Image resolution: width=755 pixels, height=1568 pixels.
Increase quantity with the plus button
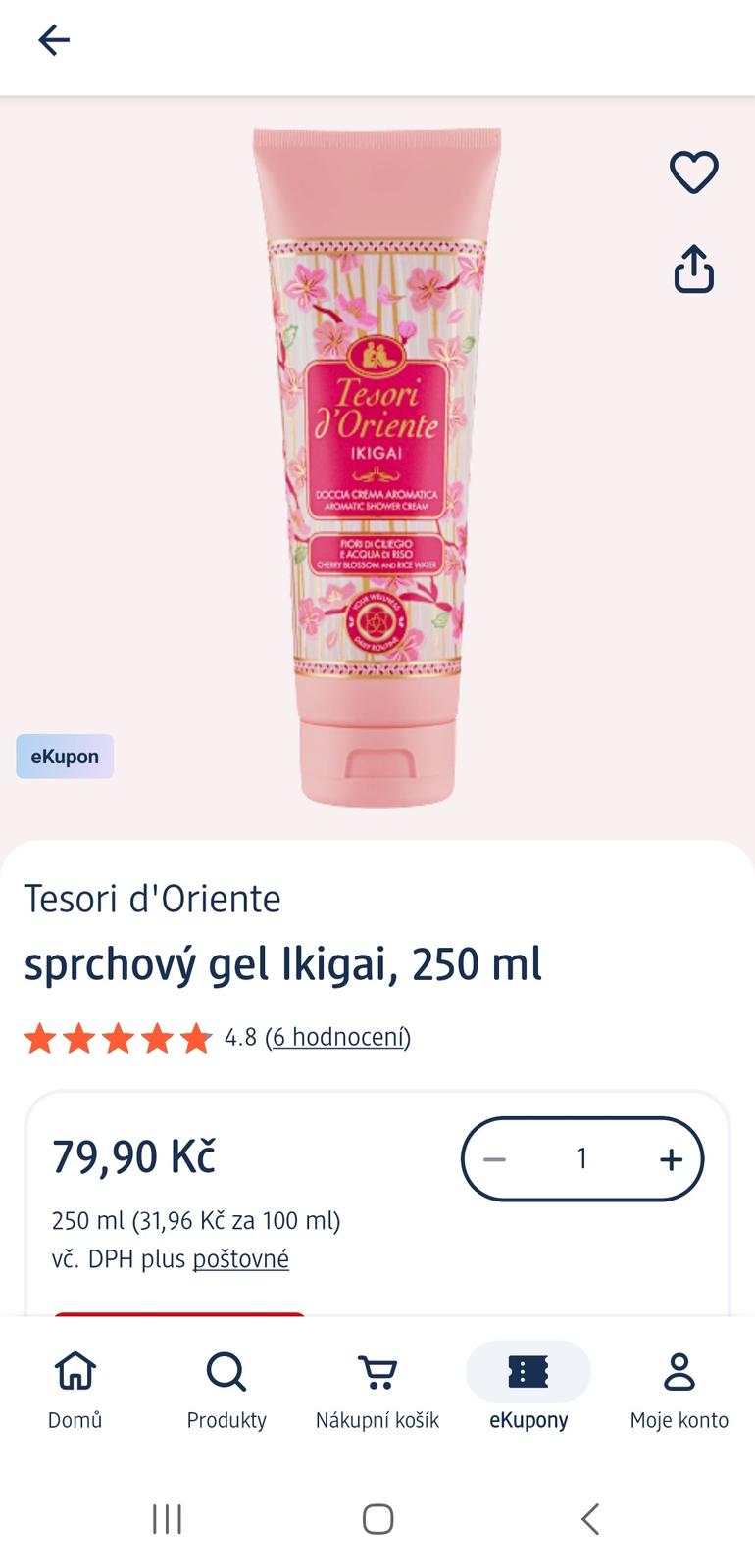click(671, 1159)
